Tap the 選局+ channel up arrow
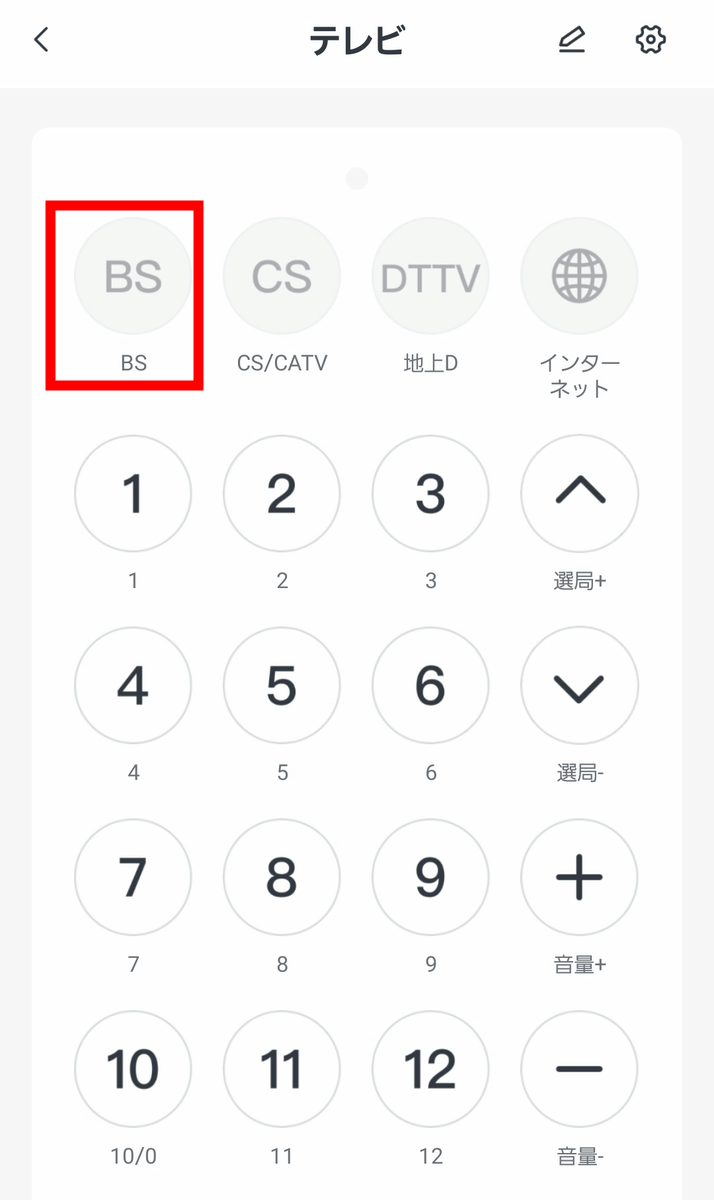 point(579,493)
